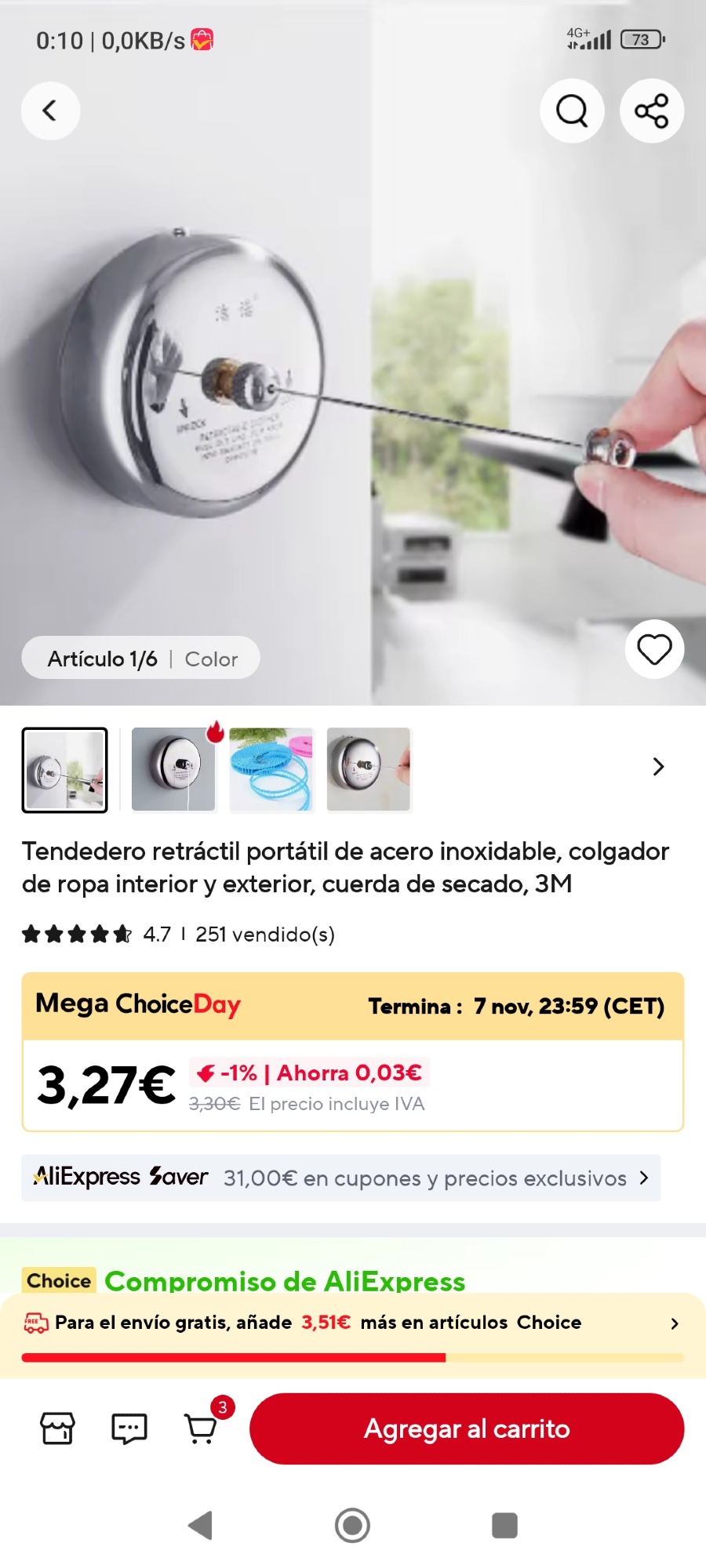The width and height of the screenshot is (706, 1568).
Task: Add item to wishlist with heart
Action: [653, 649]
